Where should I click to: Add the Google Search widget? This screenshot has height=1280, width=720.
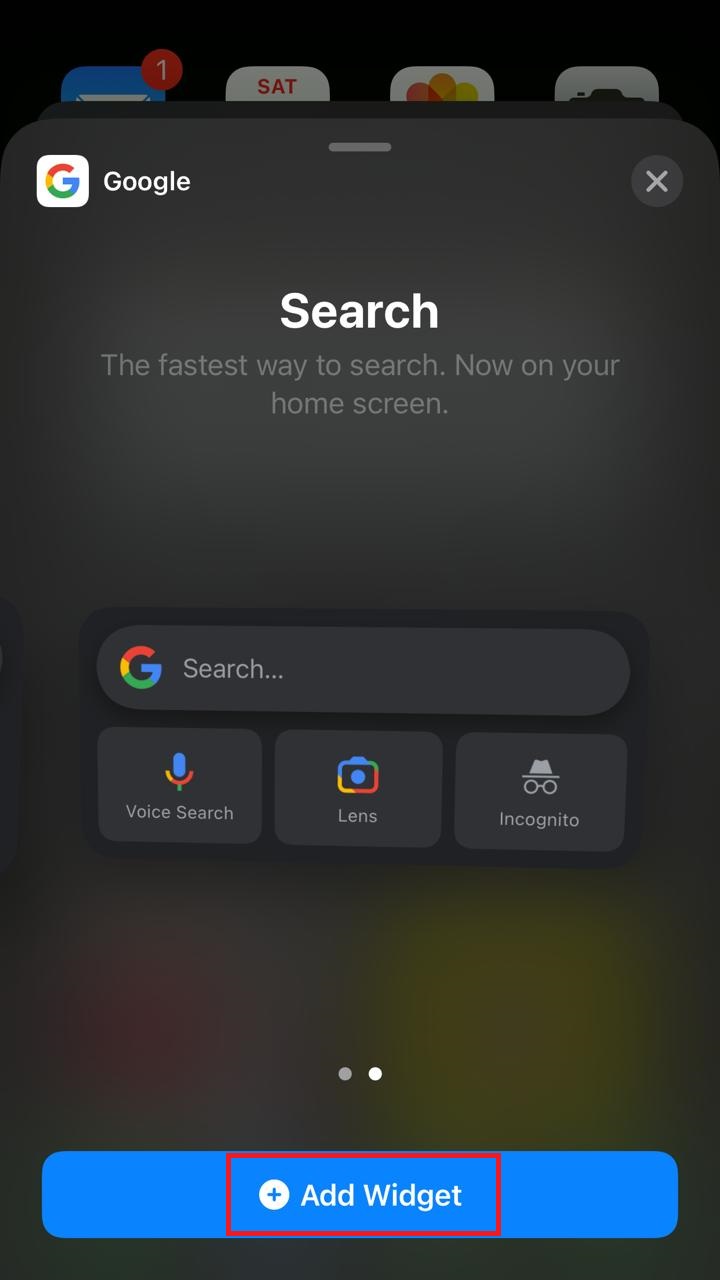pos(360,1194)
